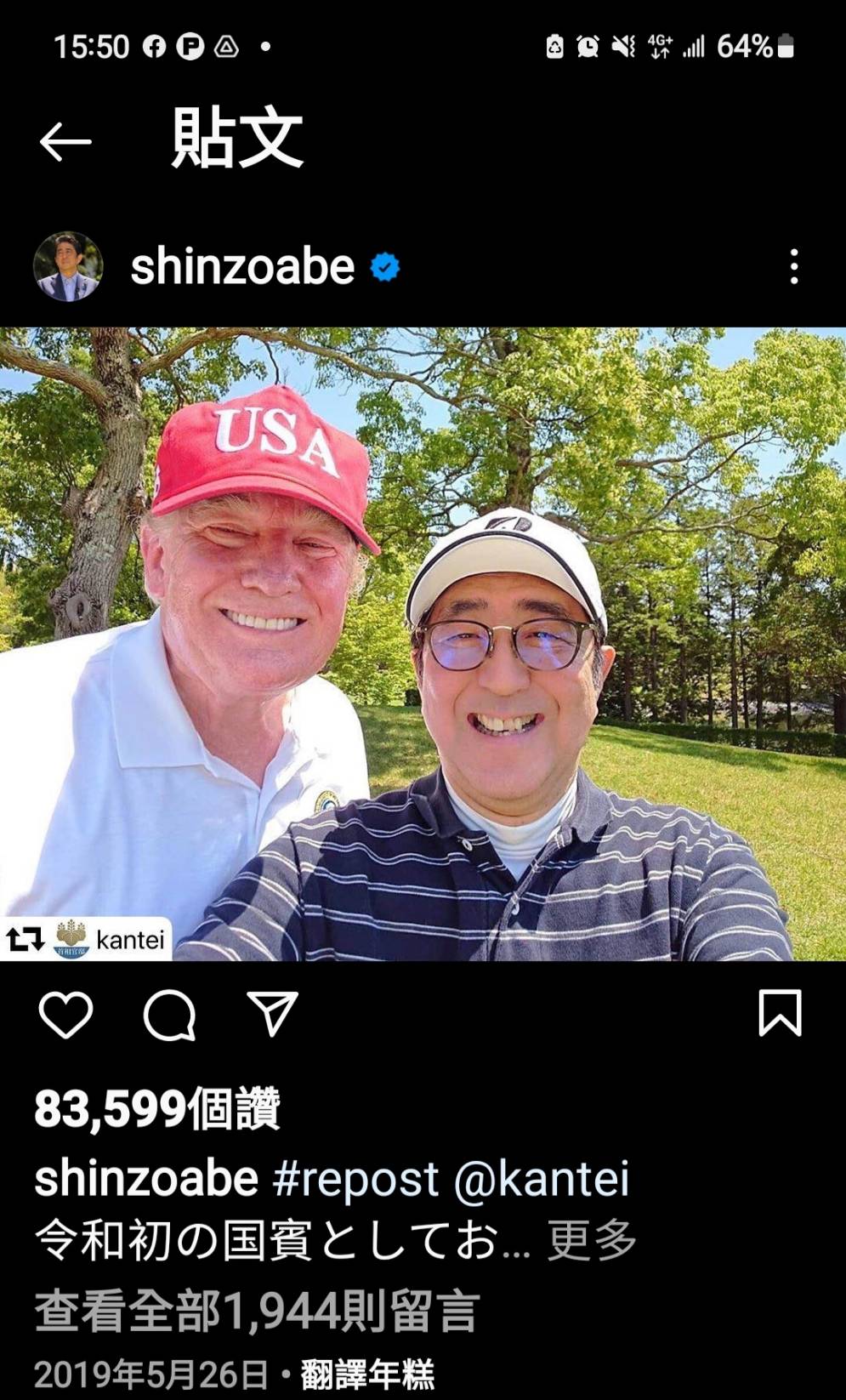
Task: Open the #repost hashtag
Action: (x=355, y=1179)
